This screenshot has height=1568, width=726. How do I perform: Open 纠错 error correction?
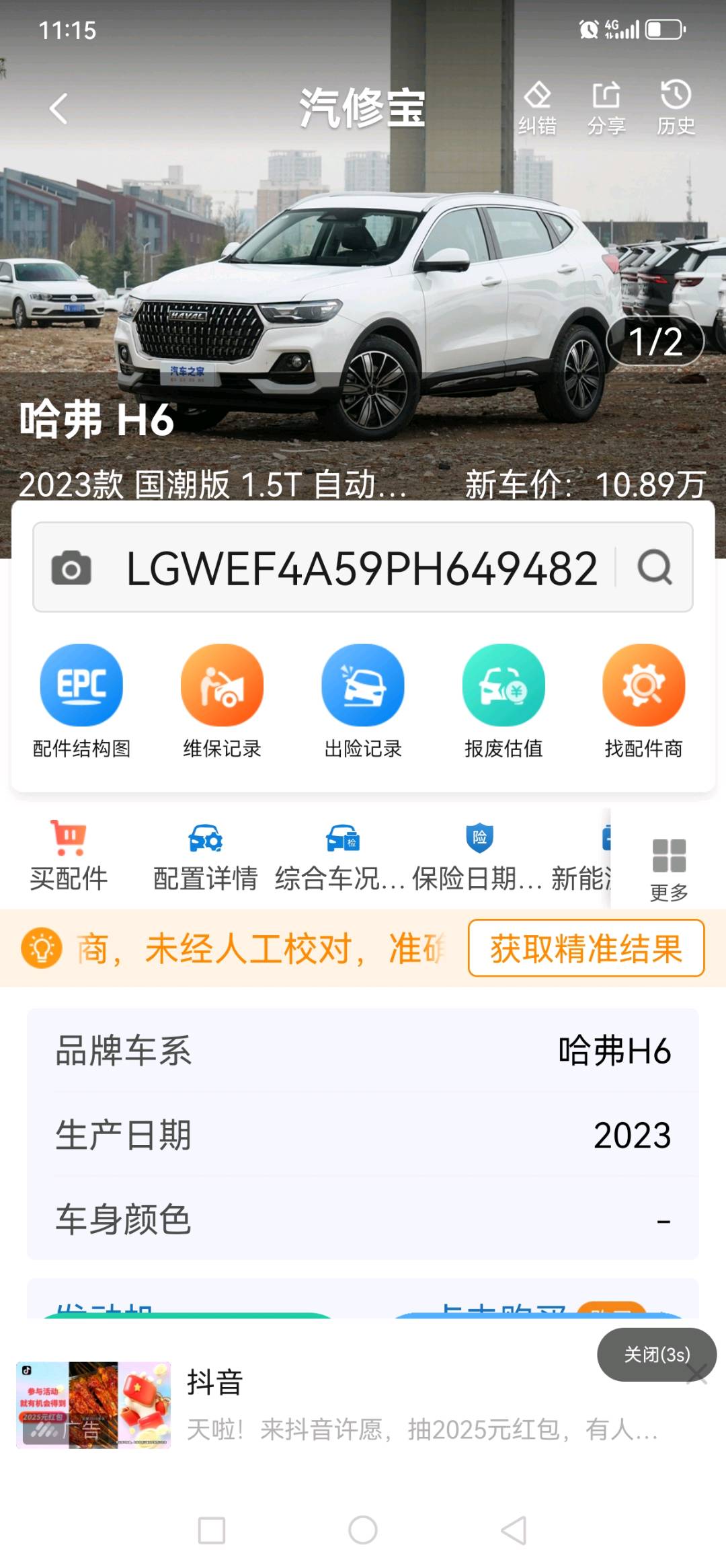tap(537, 108)
